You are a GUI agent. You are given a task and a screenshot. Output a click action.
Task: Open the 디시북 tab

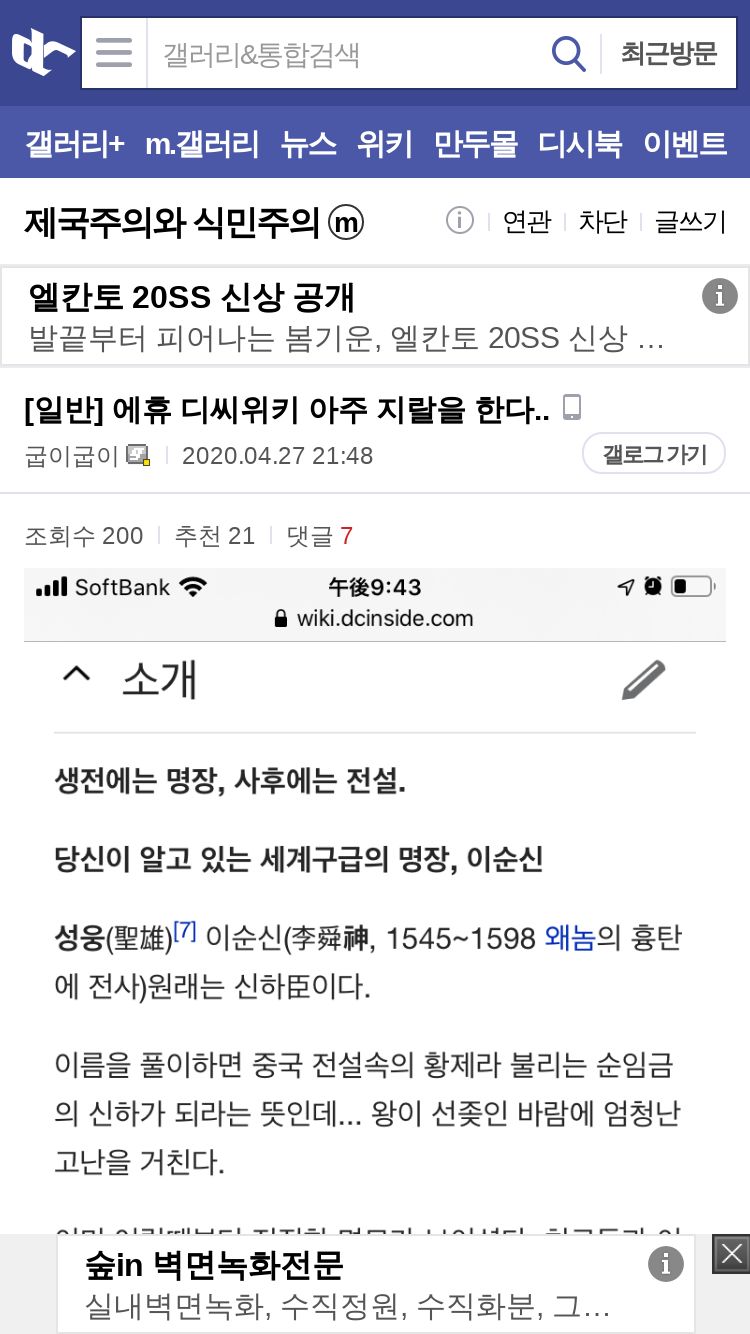(x=580, y=144)
